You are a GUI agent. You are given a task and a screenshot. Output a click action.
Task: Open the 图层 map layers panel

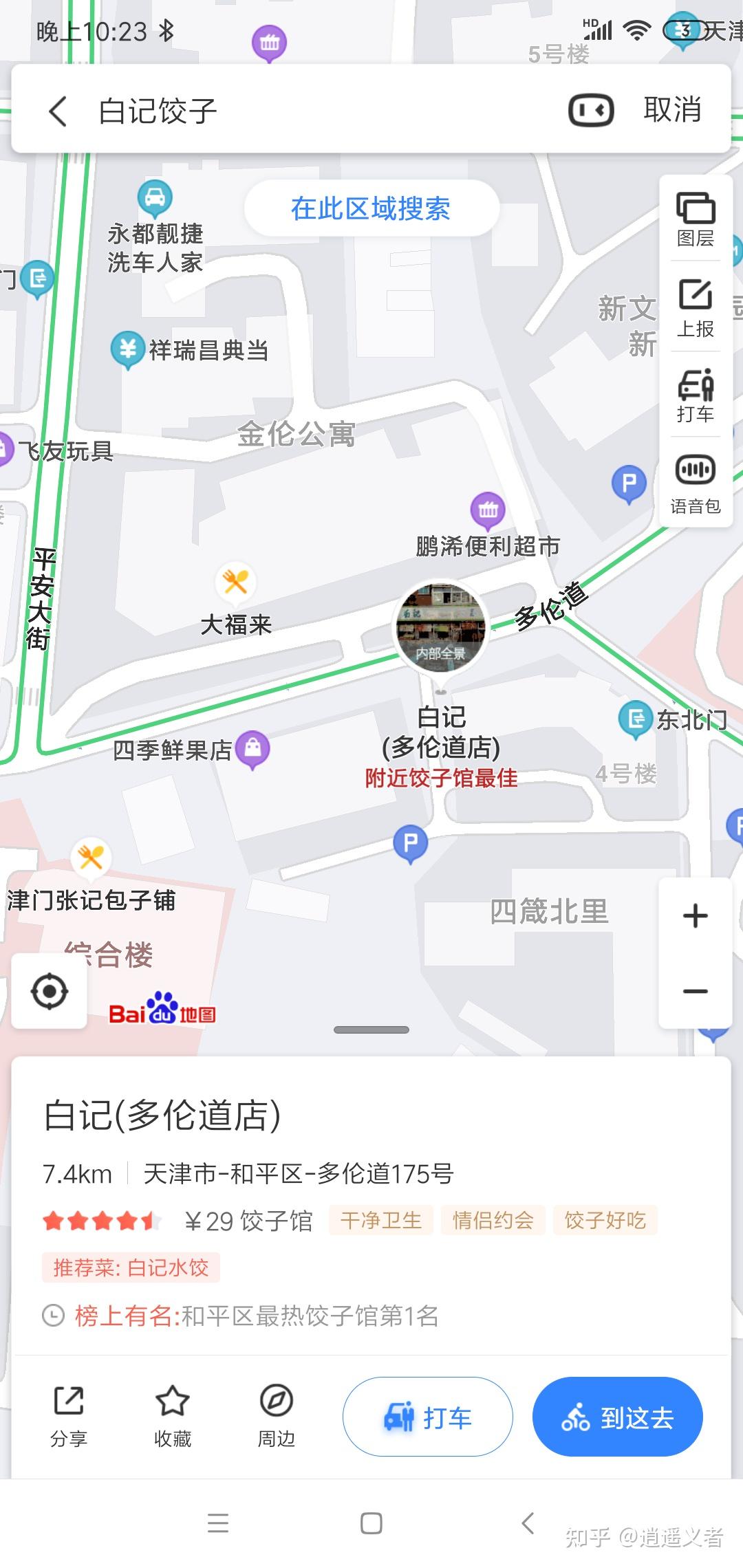pyautogui.click(x=696, y=219)
